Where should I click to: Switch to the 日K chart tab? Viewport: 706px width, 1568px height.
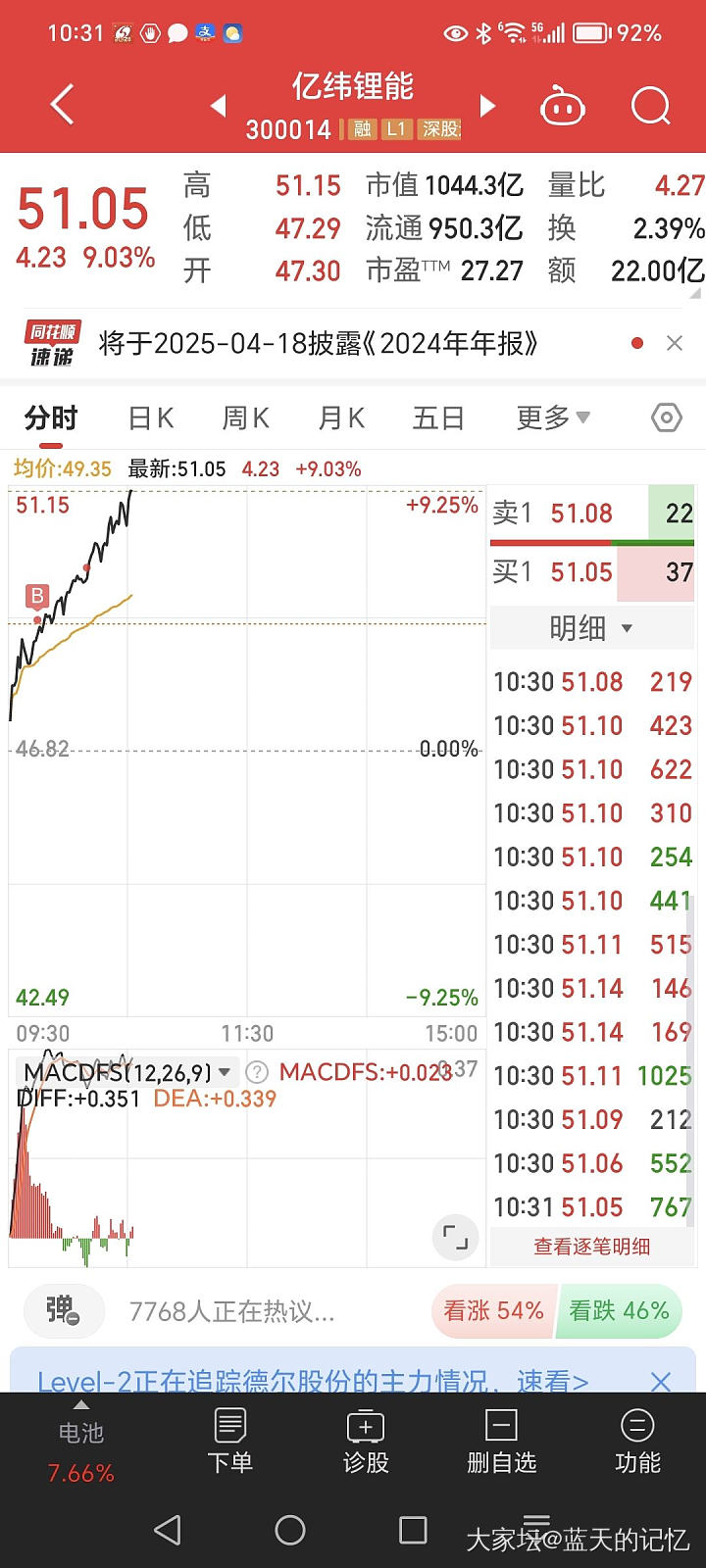(151, 418)
